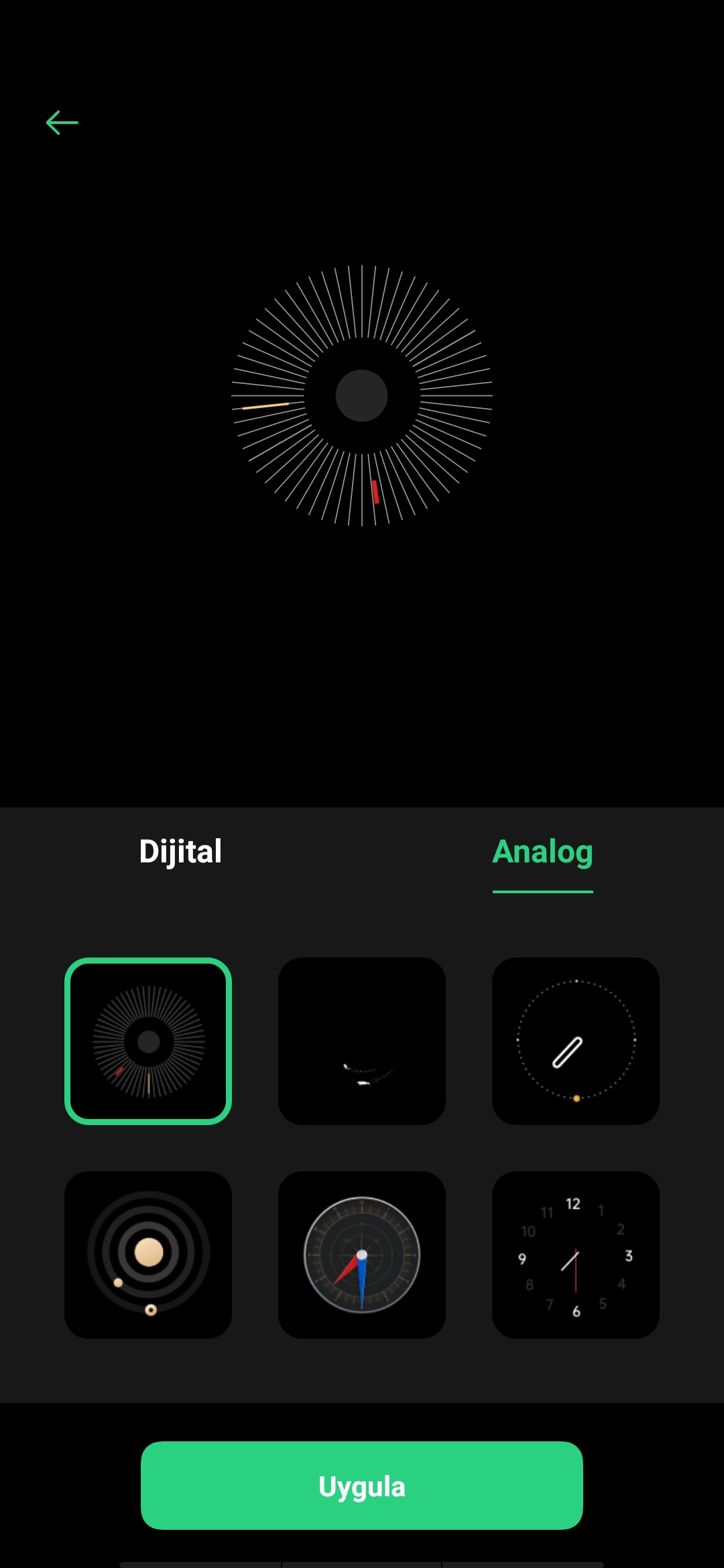Image resolution: width=724 pixels, height=1568 pixels.
Task: Switch to the Dijital tab
Action: (x=180, y=852)
